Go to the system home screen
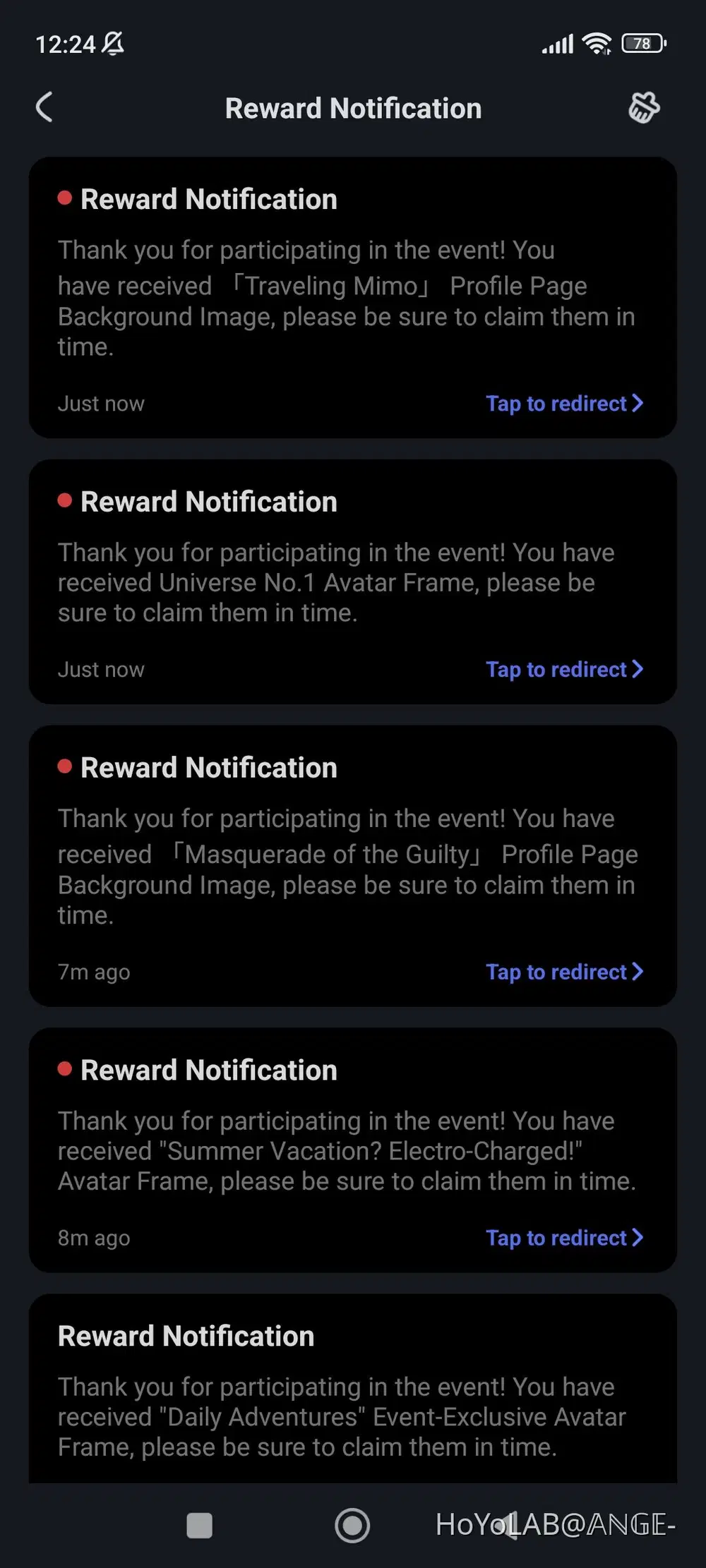The height and width of the screenshot is (1568, 706). [x=352, y=1525]
